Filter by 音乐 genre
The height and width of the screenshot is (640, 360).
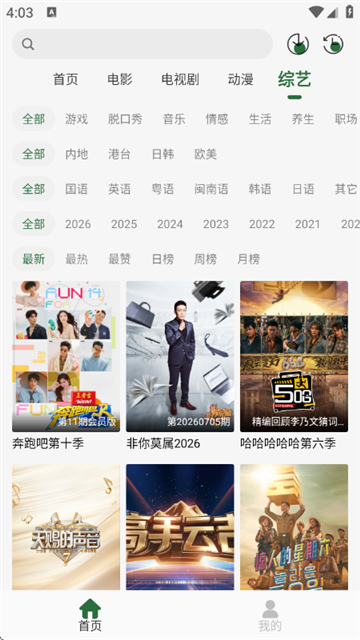coord(174,119)
